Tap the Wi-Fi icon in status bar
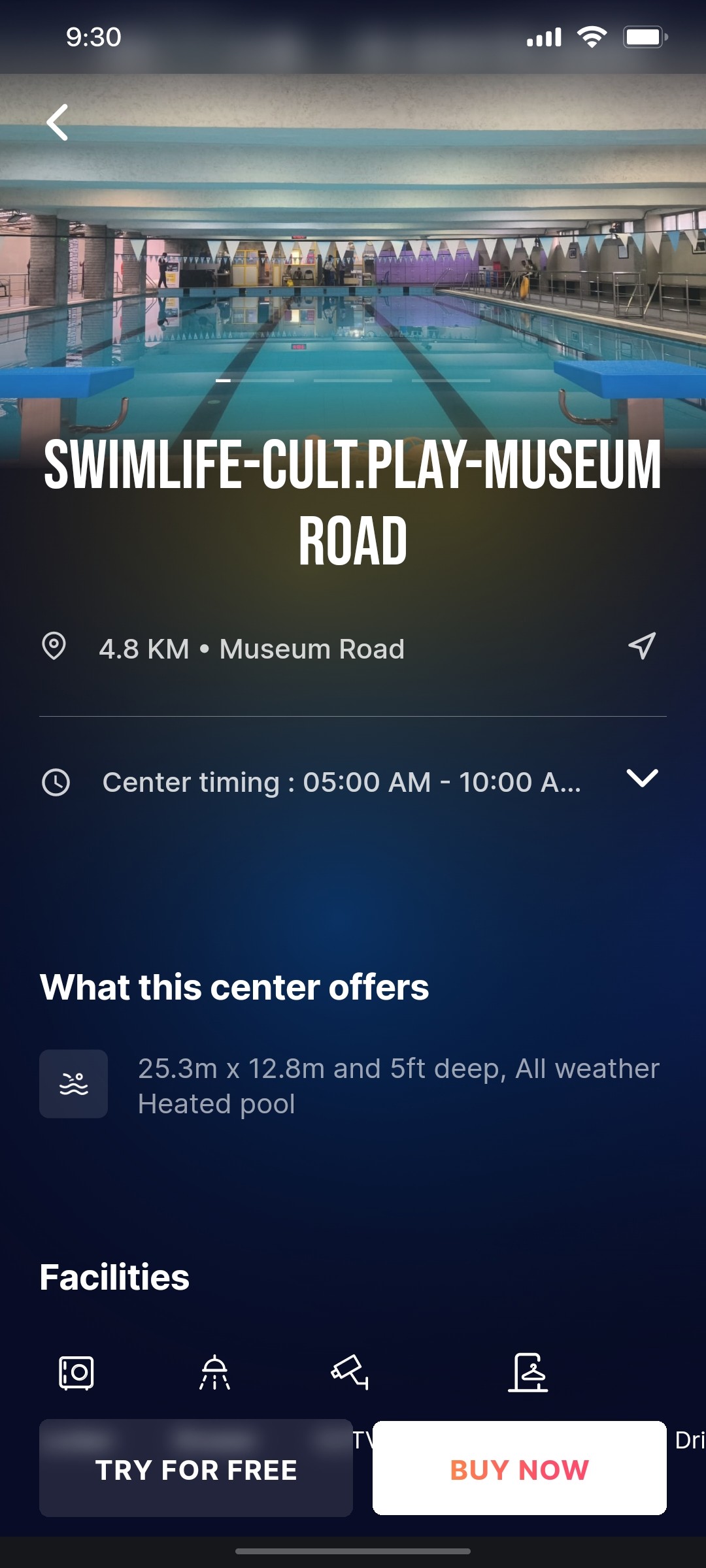 click(x=592, y=37)
